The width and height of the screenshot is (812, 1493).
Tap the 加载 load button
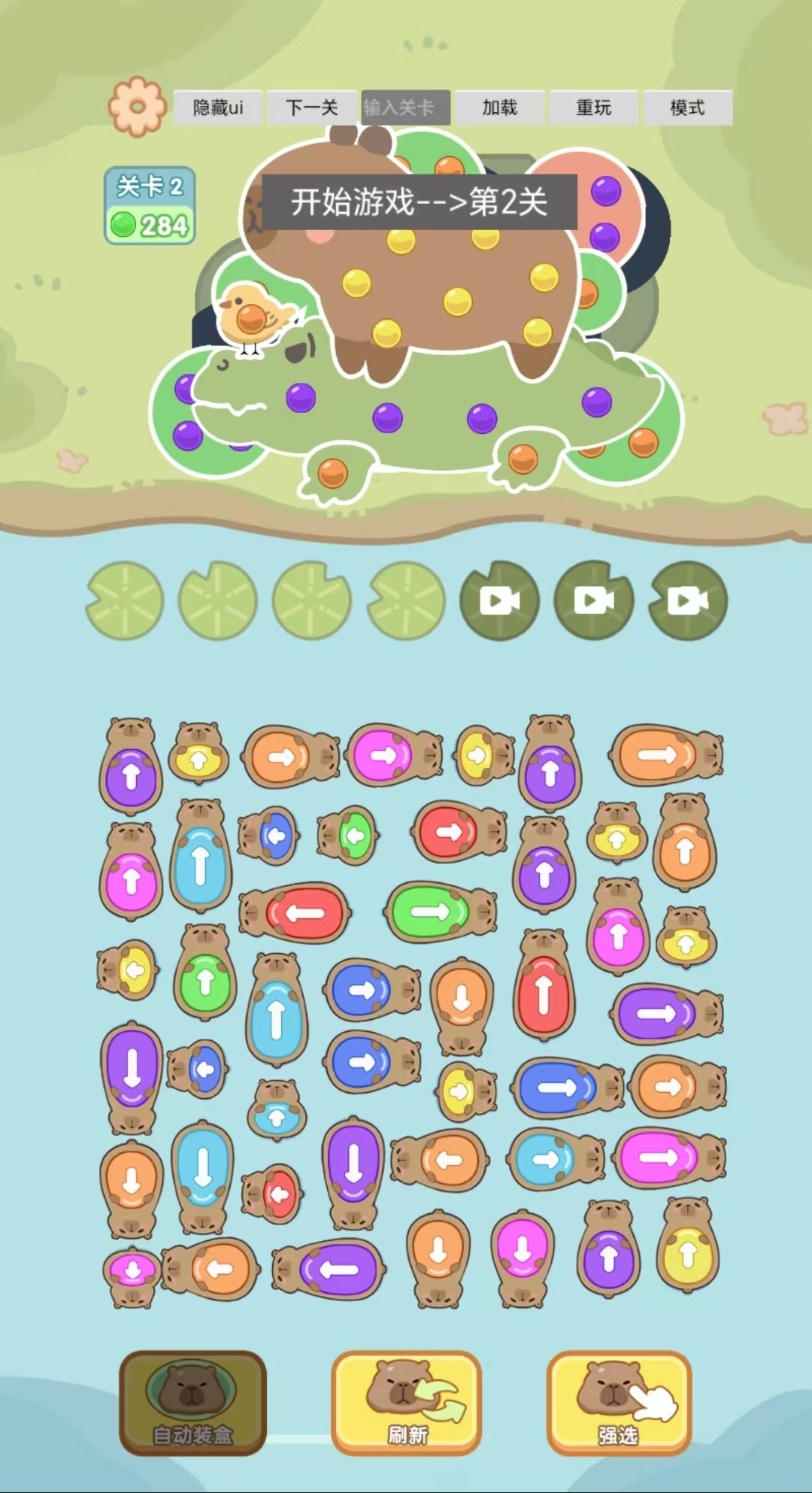[500, 108]
